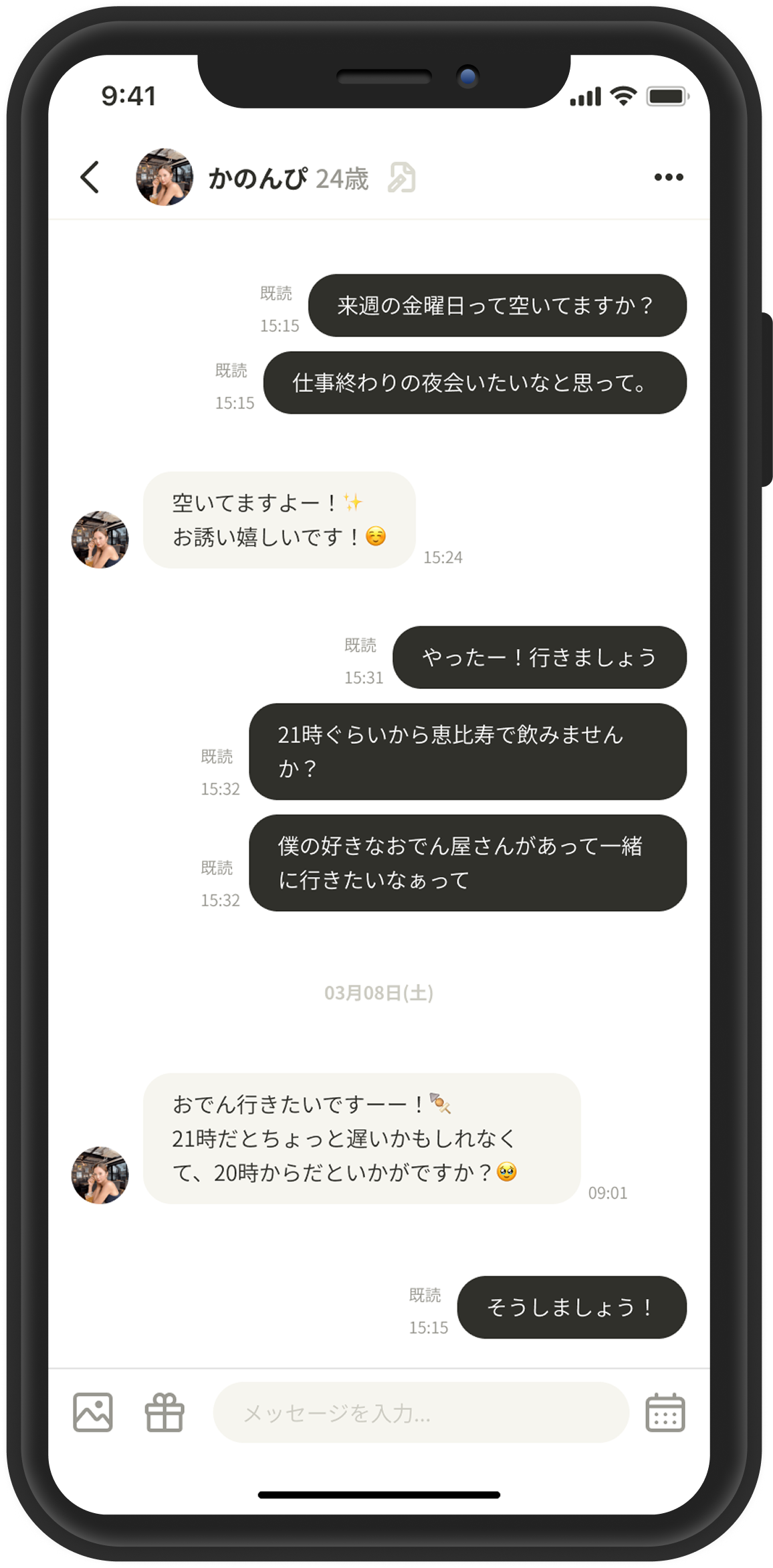The width and height of the screenshot is (773, 1568).
Task: Tap the avatar beside 空いてますよー message
Action: tap(100, 540)
